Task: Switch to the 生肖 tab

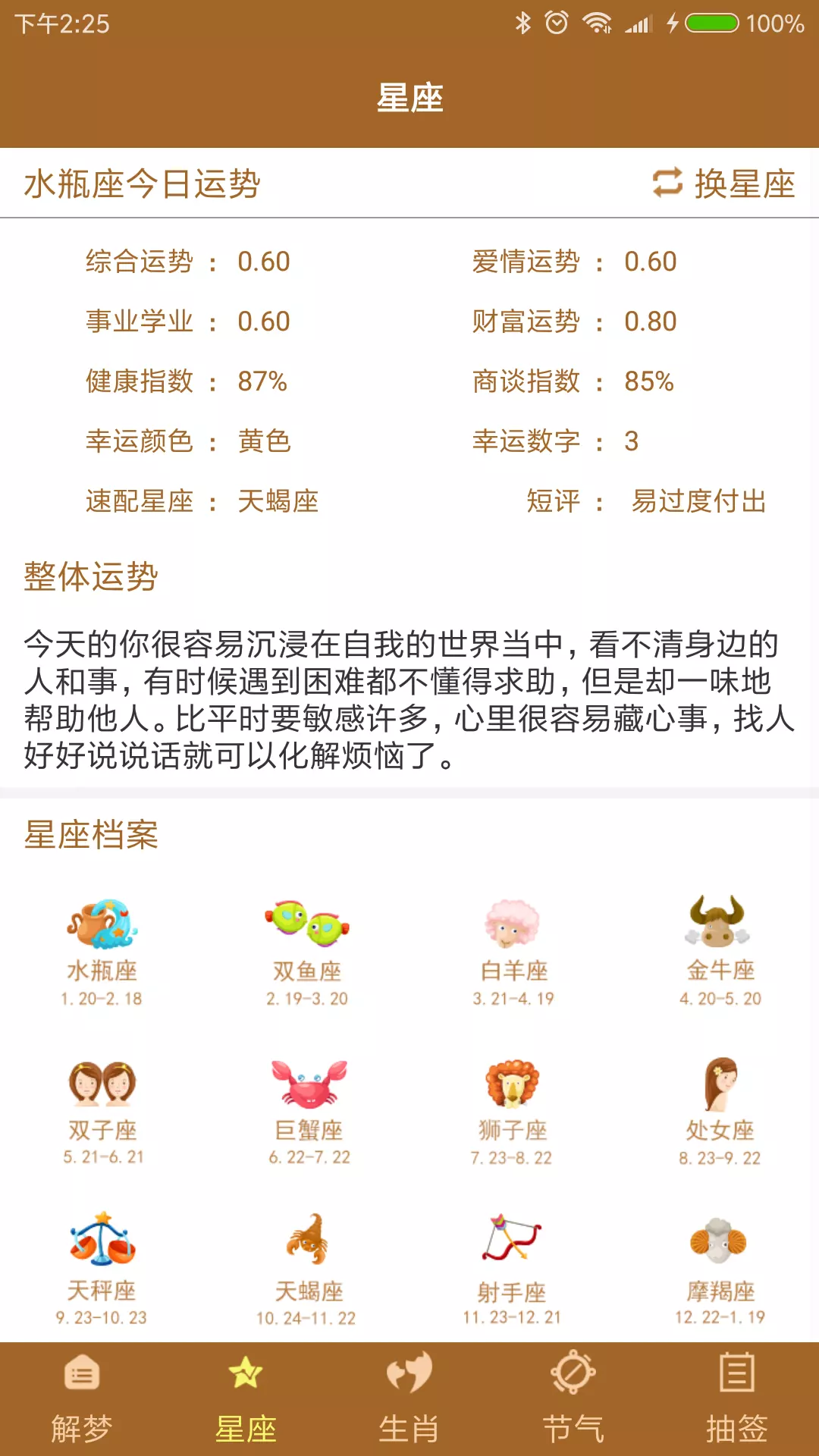Action: click(x=409, y=1400)
